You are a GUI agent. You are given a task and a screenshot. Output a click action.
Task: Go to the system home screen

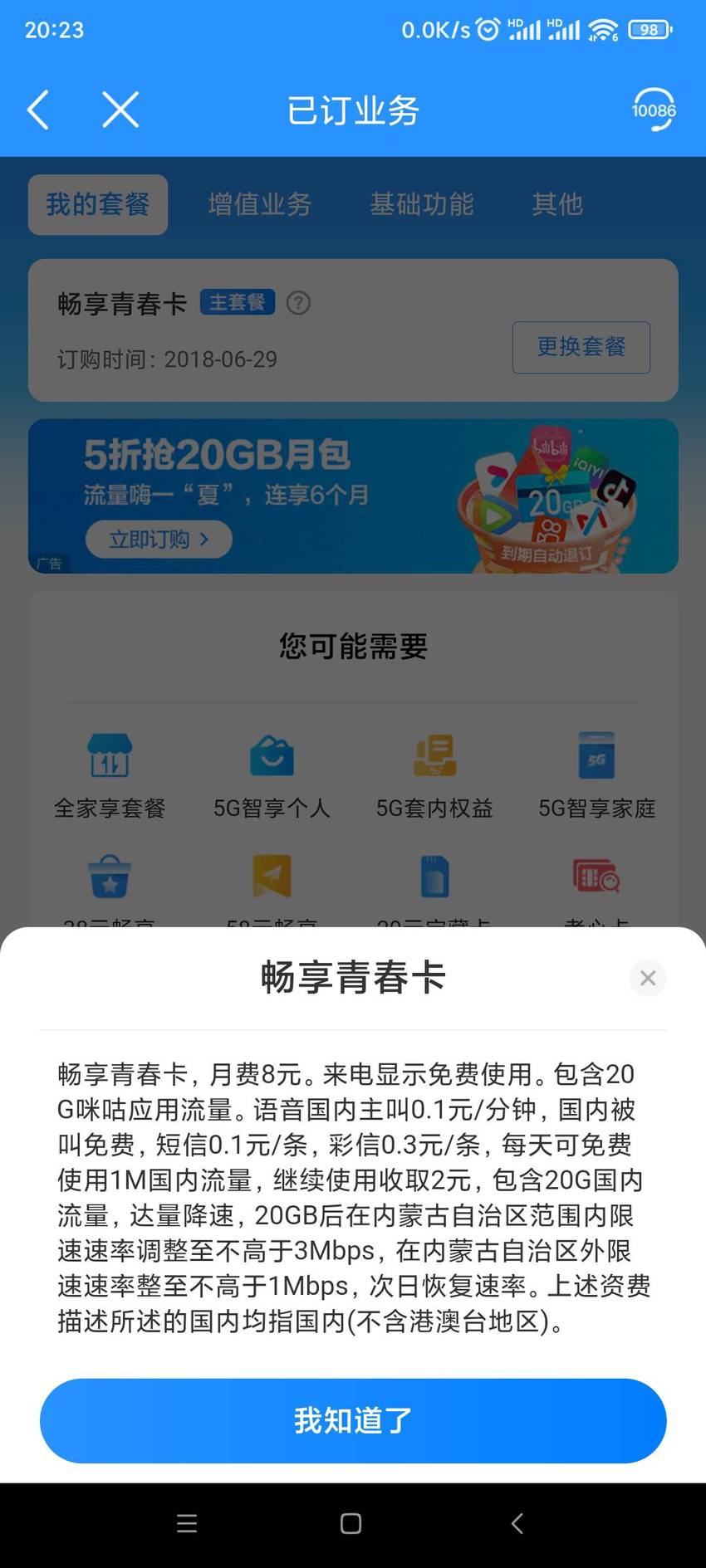click(351, 1523)
